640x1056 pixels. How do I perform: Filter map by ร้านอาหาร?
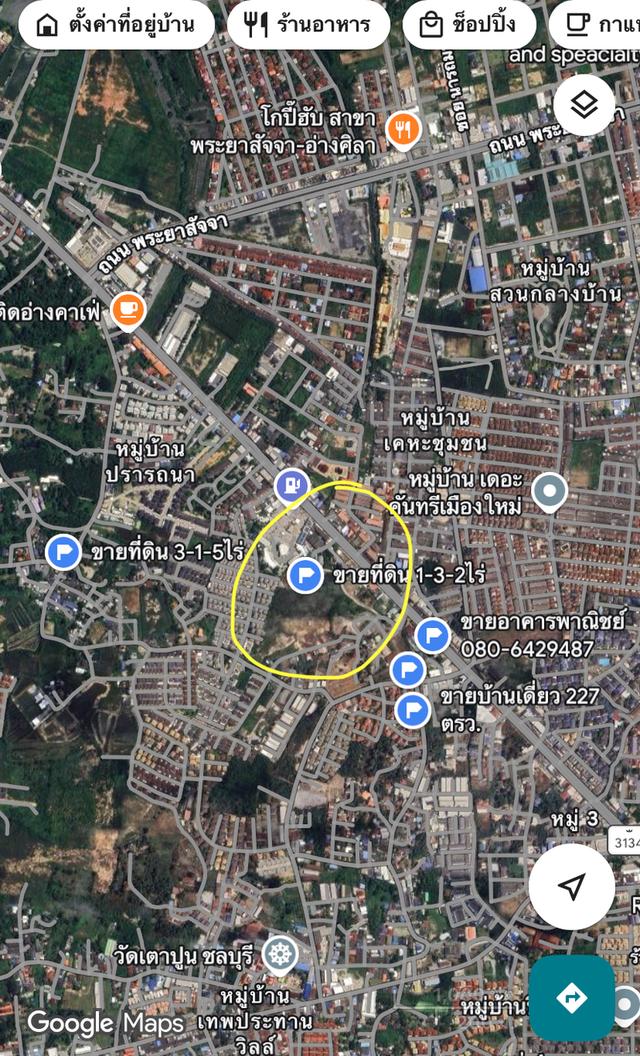[308, 25]
